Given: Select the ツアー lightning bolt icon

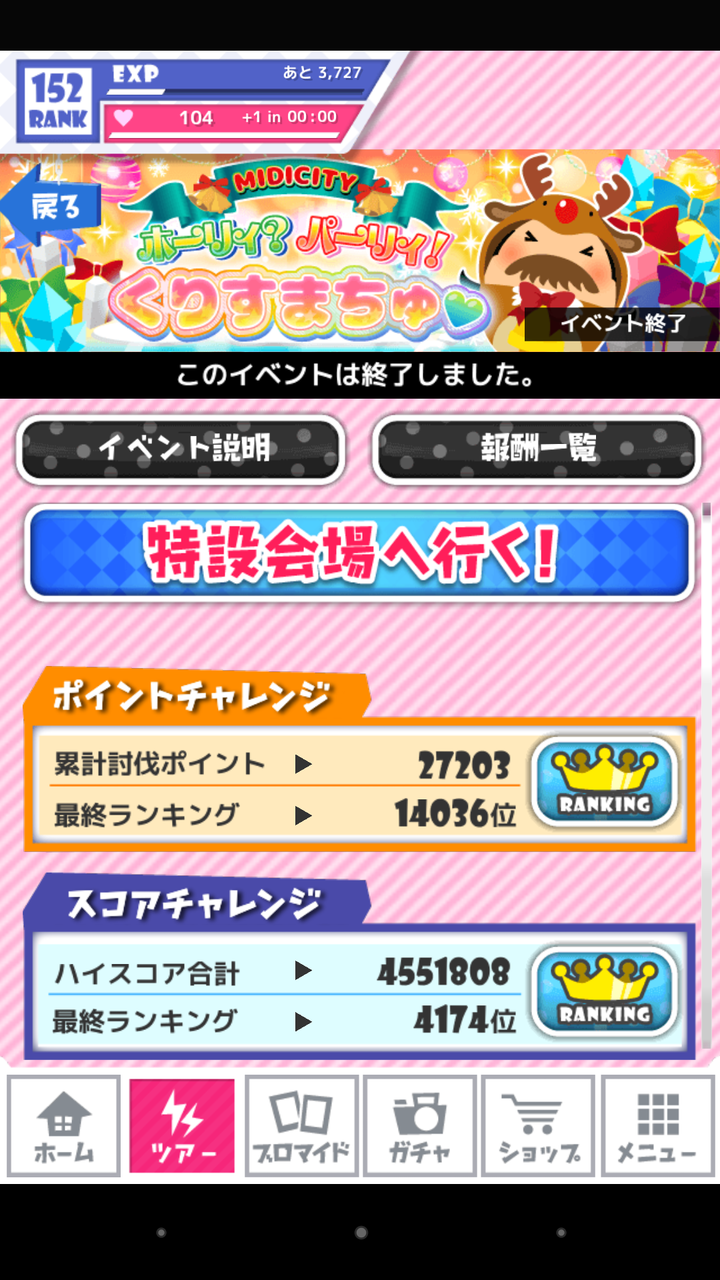Looking at the screenshot, I should pos(181,1125).
